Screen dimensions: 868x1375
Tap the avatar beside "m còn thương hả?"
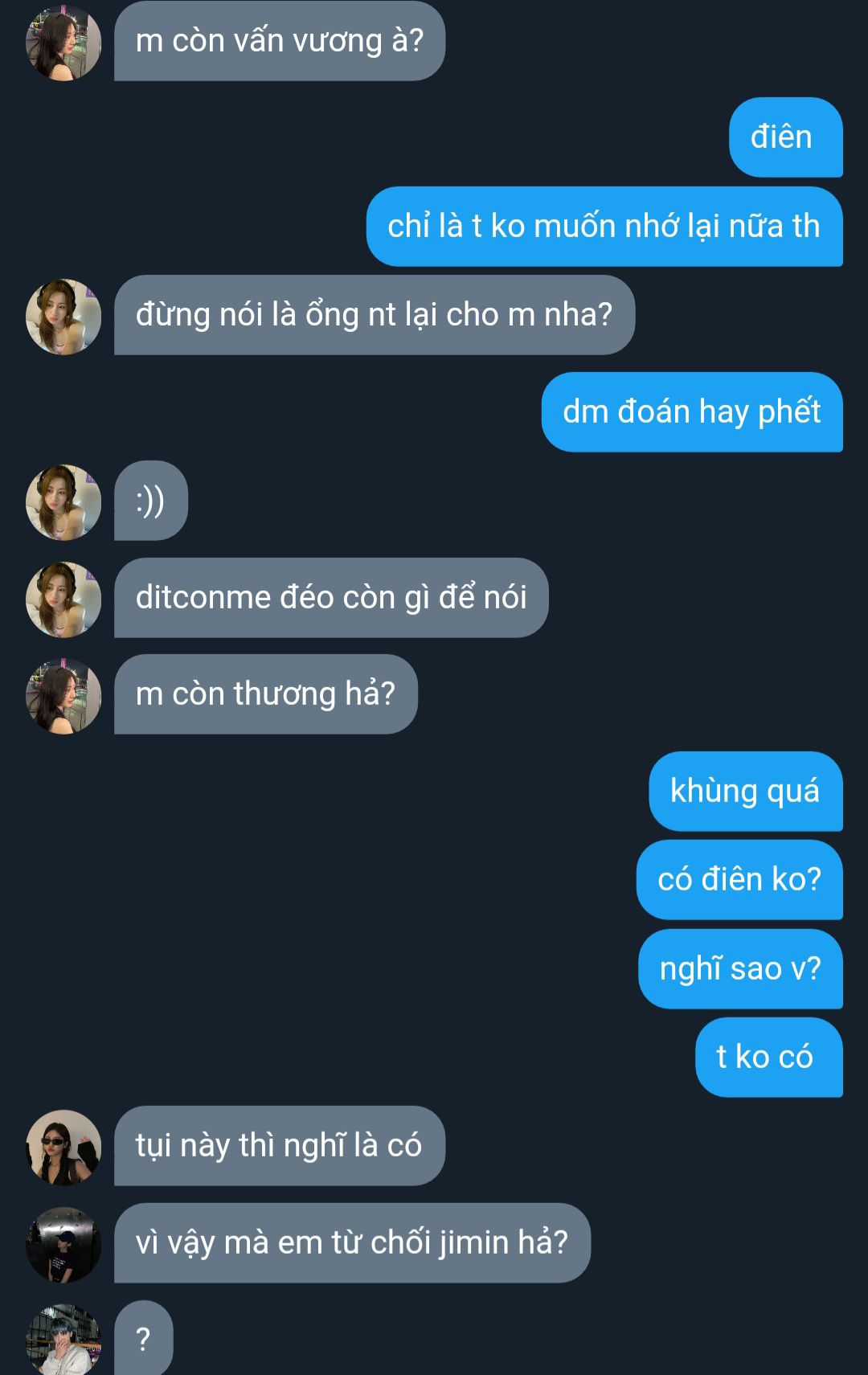tap(63, 696)
